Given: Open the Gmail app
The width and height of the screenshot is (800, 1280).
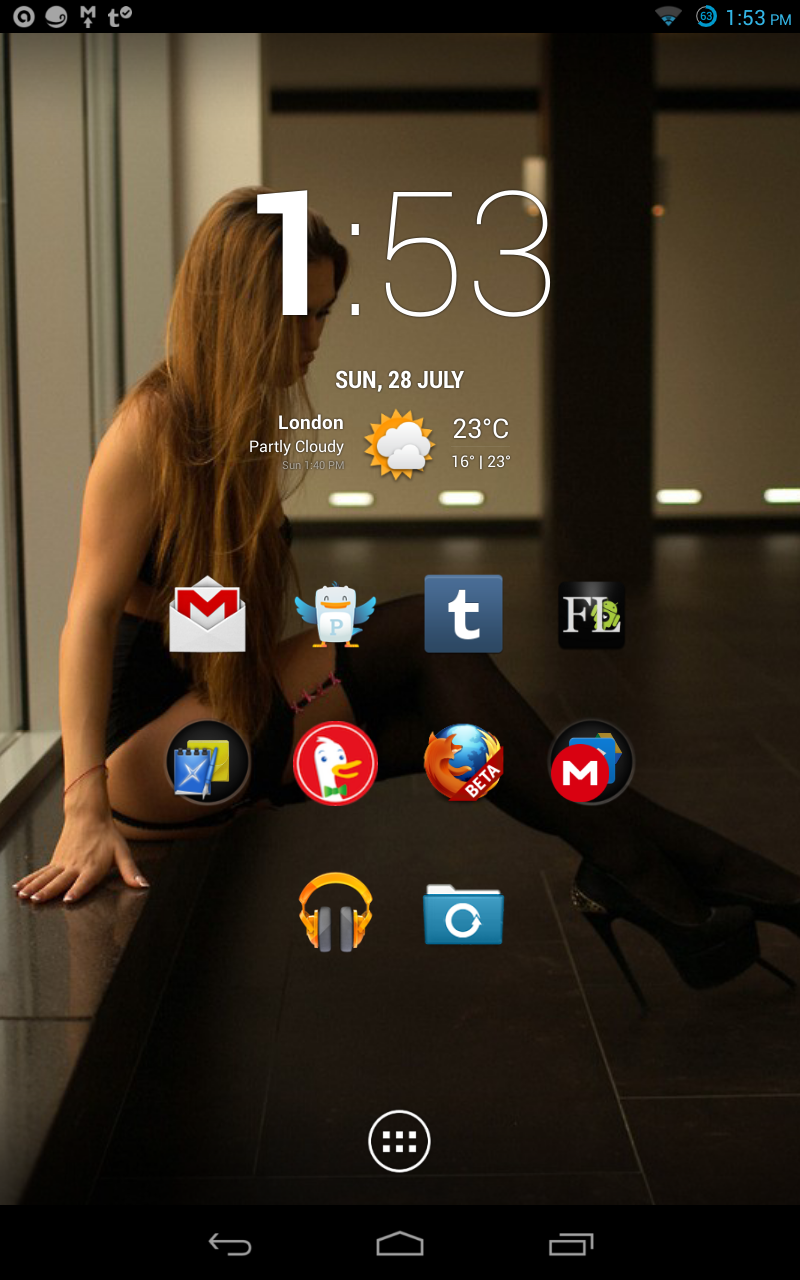Looking at the screenshot, I should (x=207, y=614).
